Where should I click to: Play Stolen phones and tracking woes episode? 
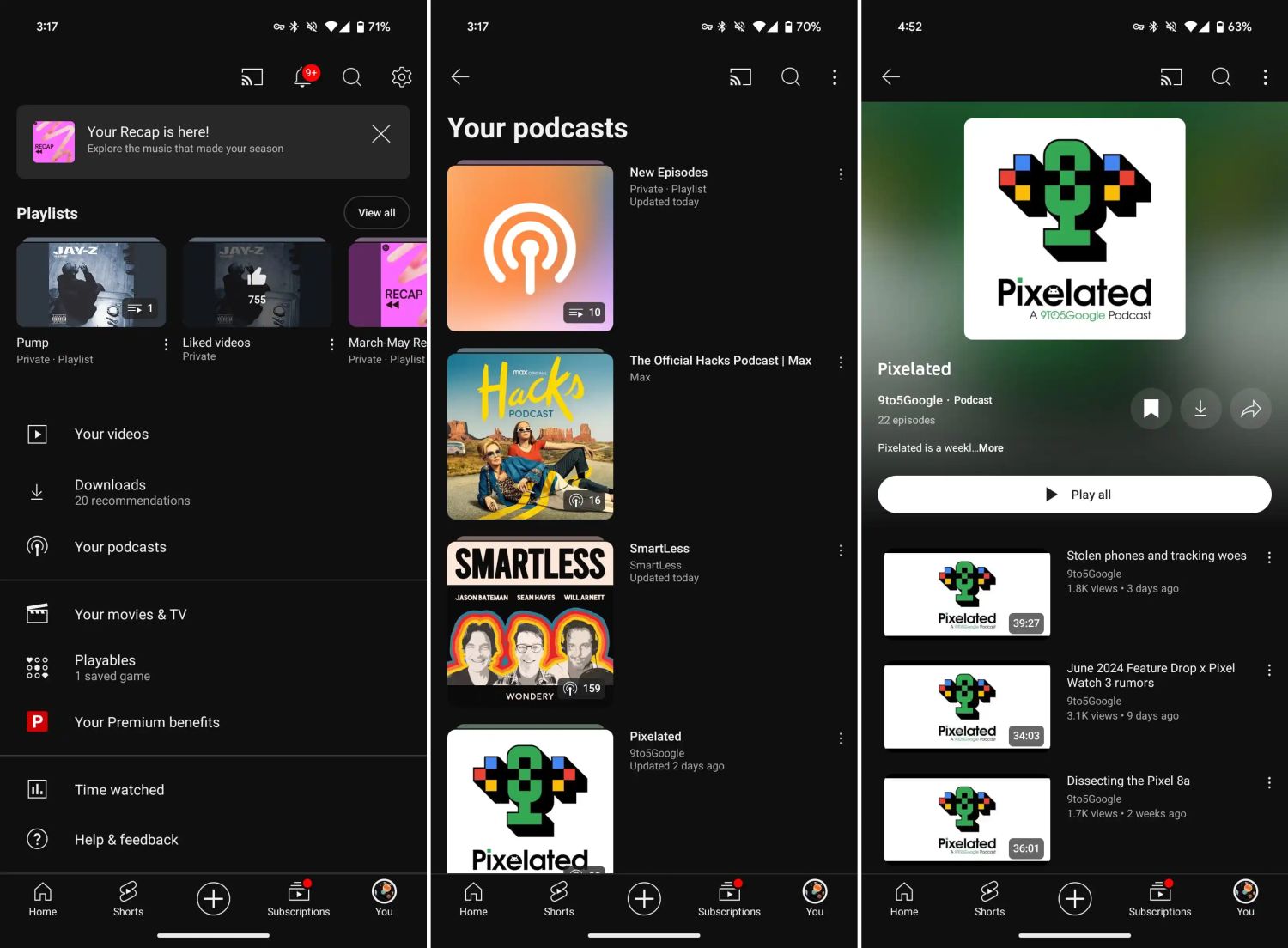967,594
